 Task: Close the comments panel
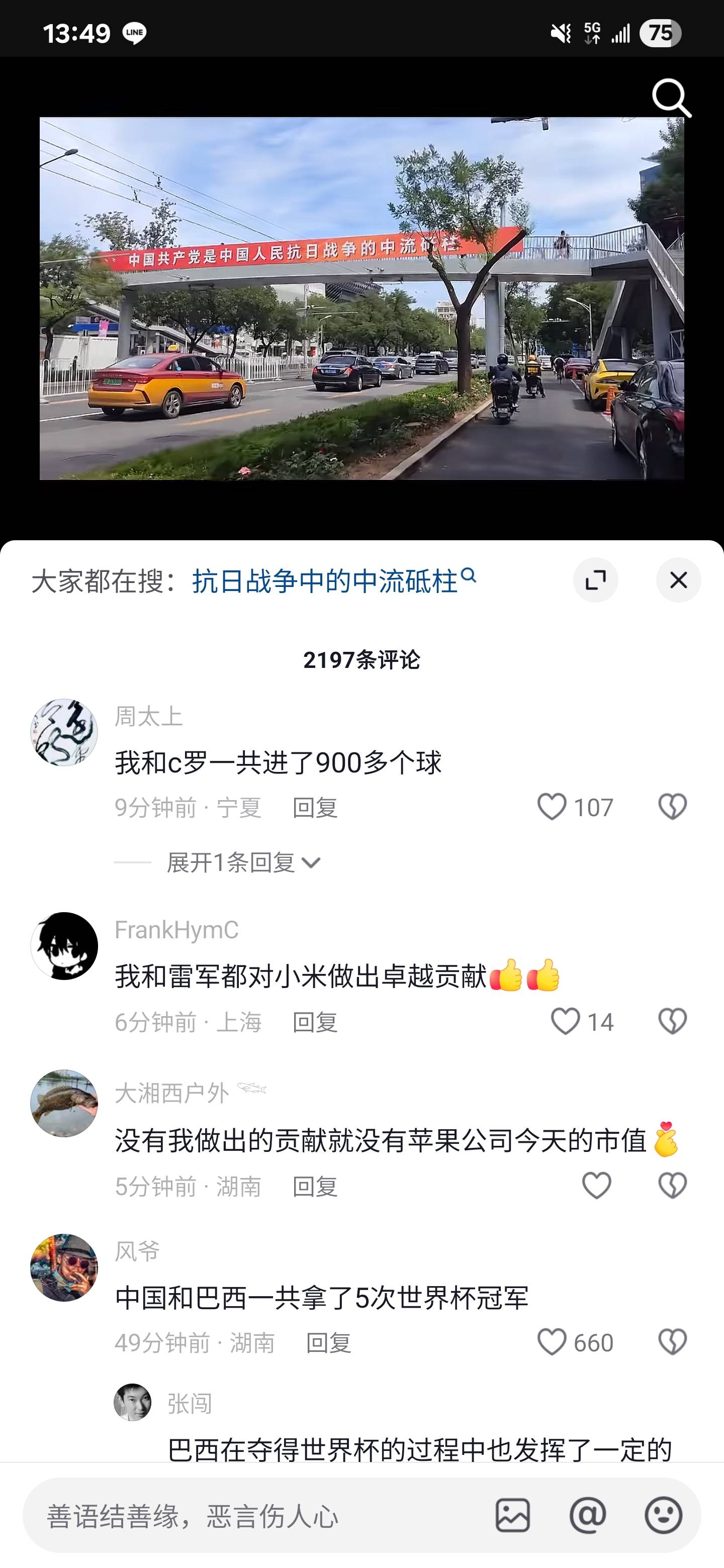tap(678, 580)
